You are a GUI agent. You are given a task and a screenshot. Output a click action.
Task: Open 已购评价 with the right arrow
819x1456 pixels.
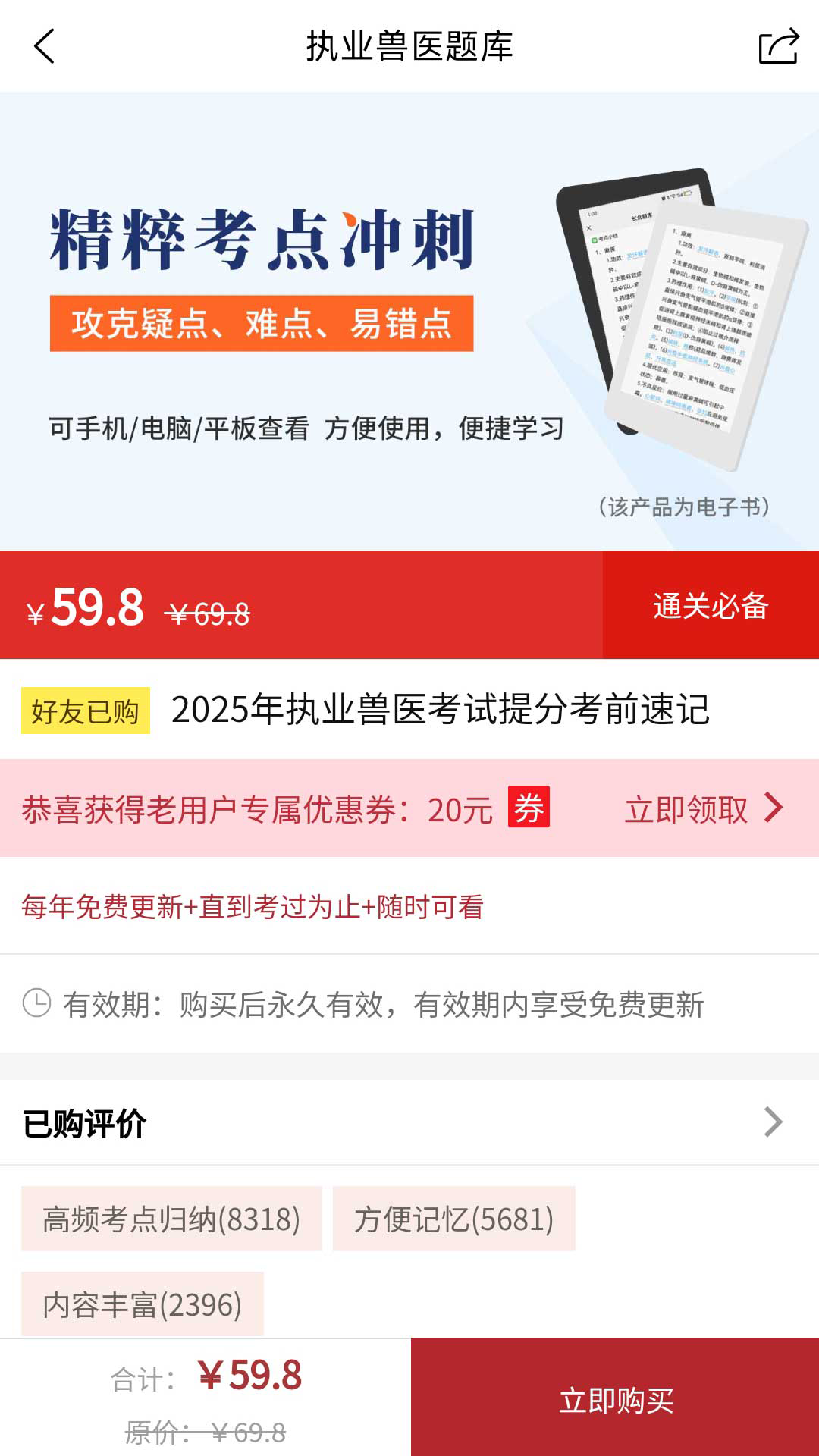click(774, 1122)
